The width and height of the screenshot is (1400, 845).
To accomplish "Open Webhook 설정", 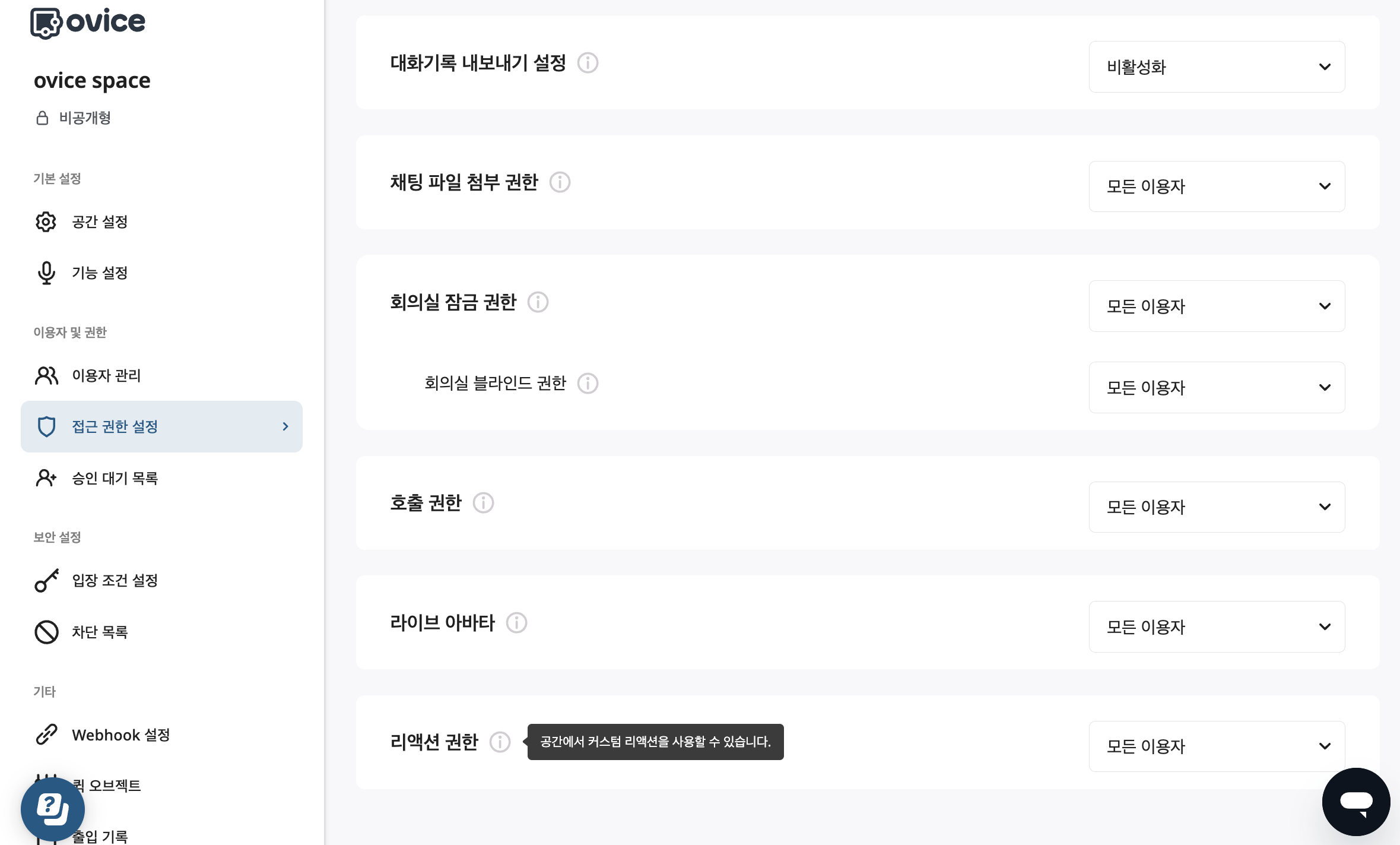I will point(120,735).
